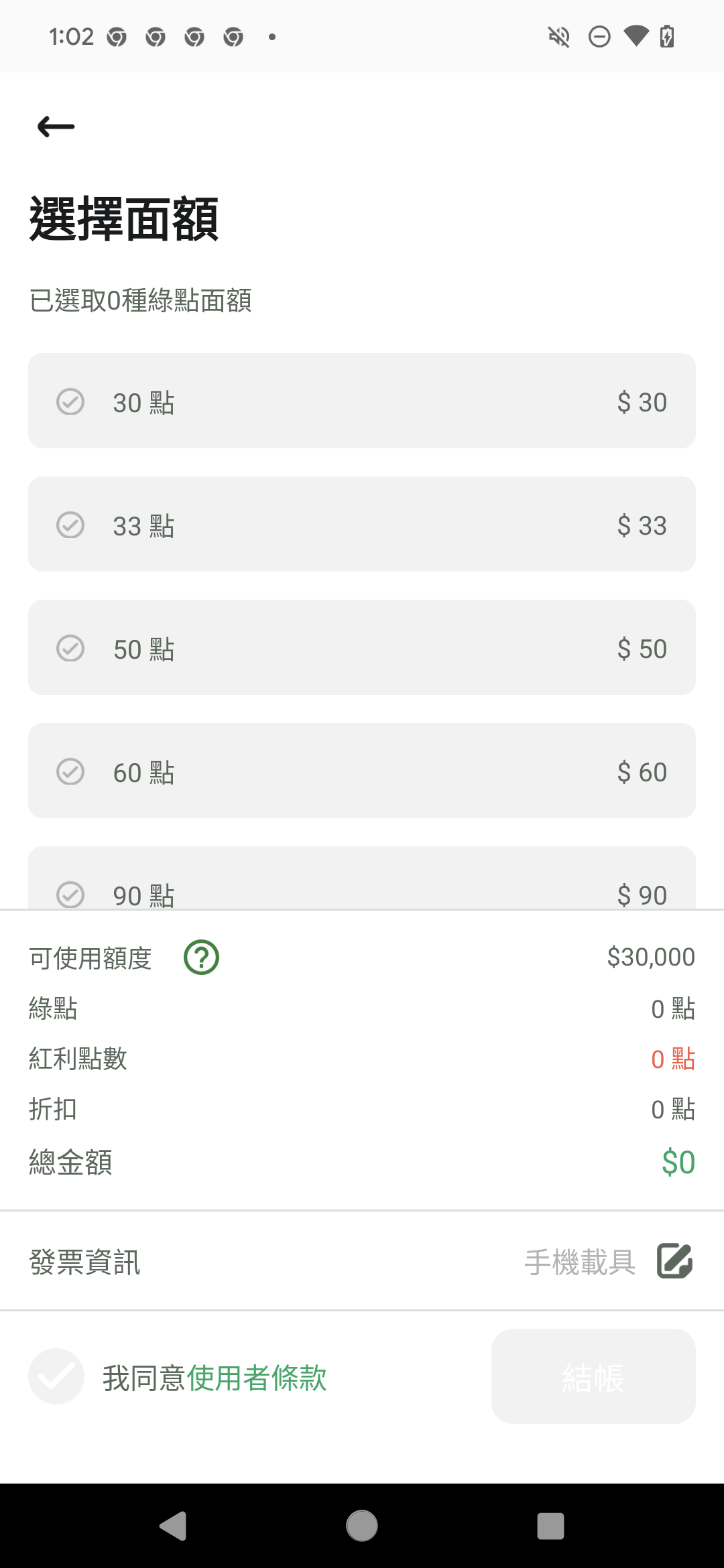Image resolution: width=724 pixels, height=1568 pixels.
Task: Tap the 結帳 checkout button
Action: tap(593, 1376)
